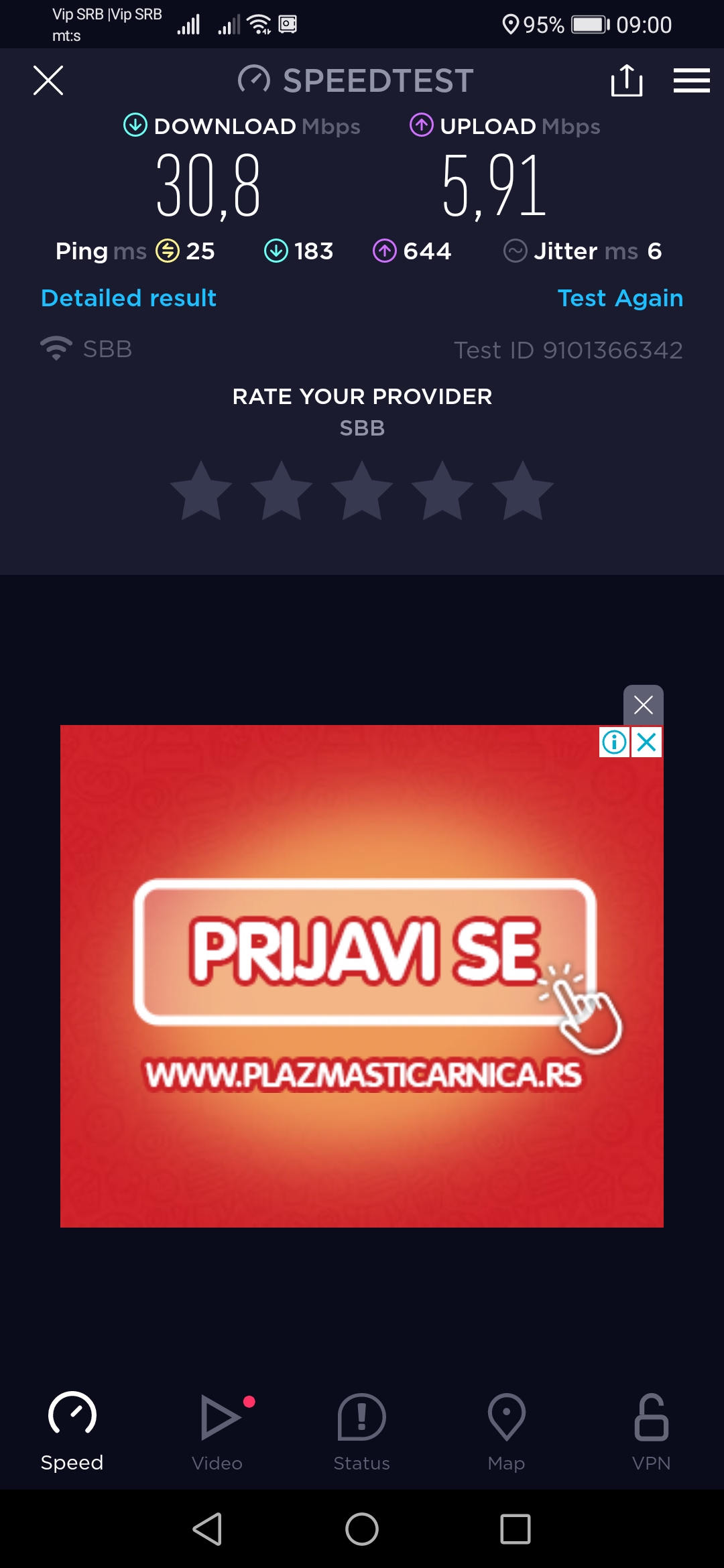The height and width of the screenshot is (1568, 724).
Task: Share the speed test result
Action: pos(627,81)
